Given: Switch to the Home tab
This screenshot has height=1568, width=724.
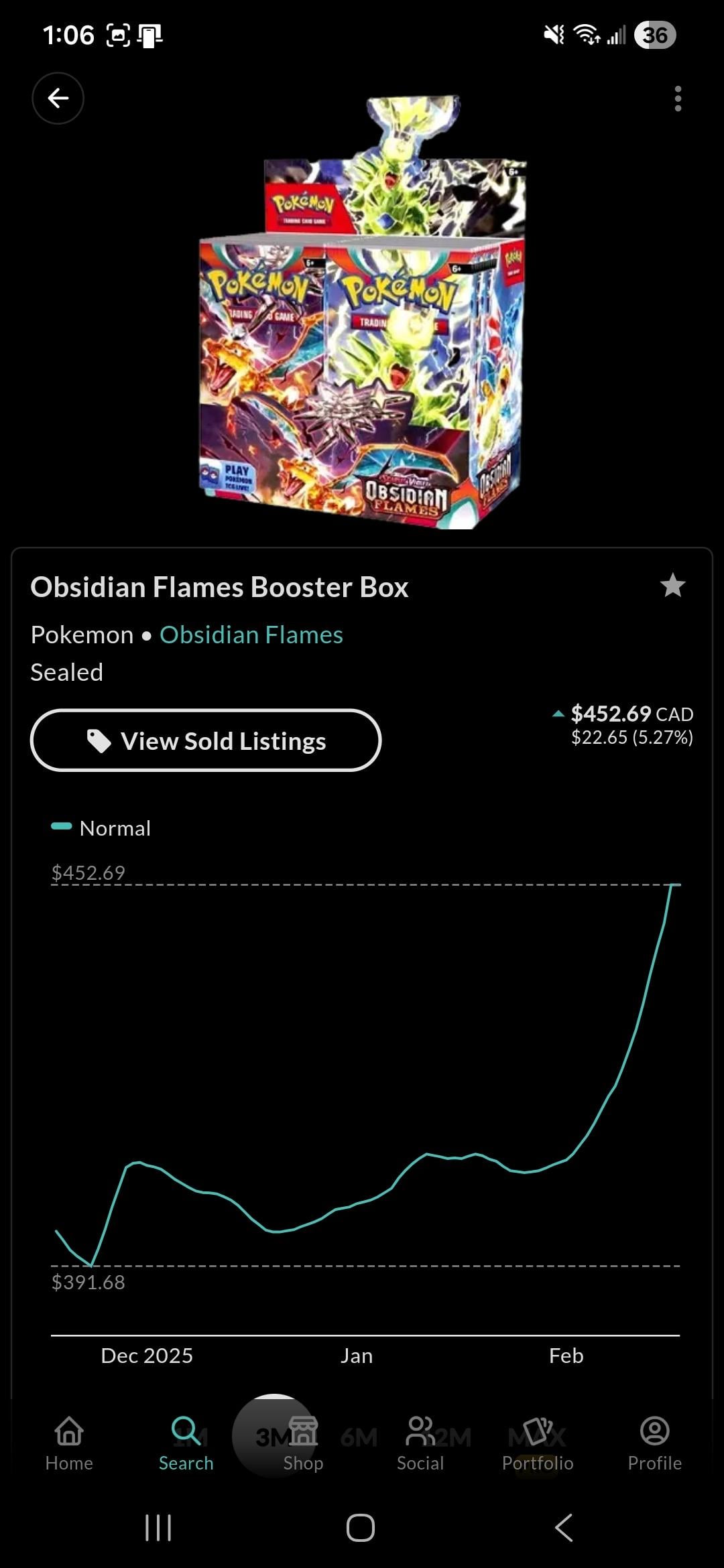Looking at the screenshot, I should [69, 1443].
